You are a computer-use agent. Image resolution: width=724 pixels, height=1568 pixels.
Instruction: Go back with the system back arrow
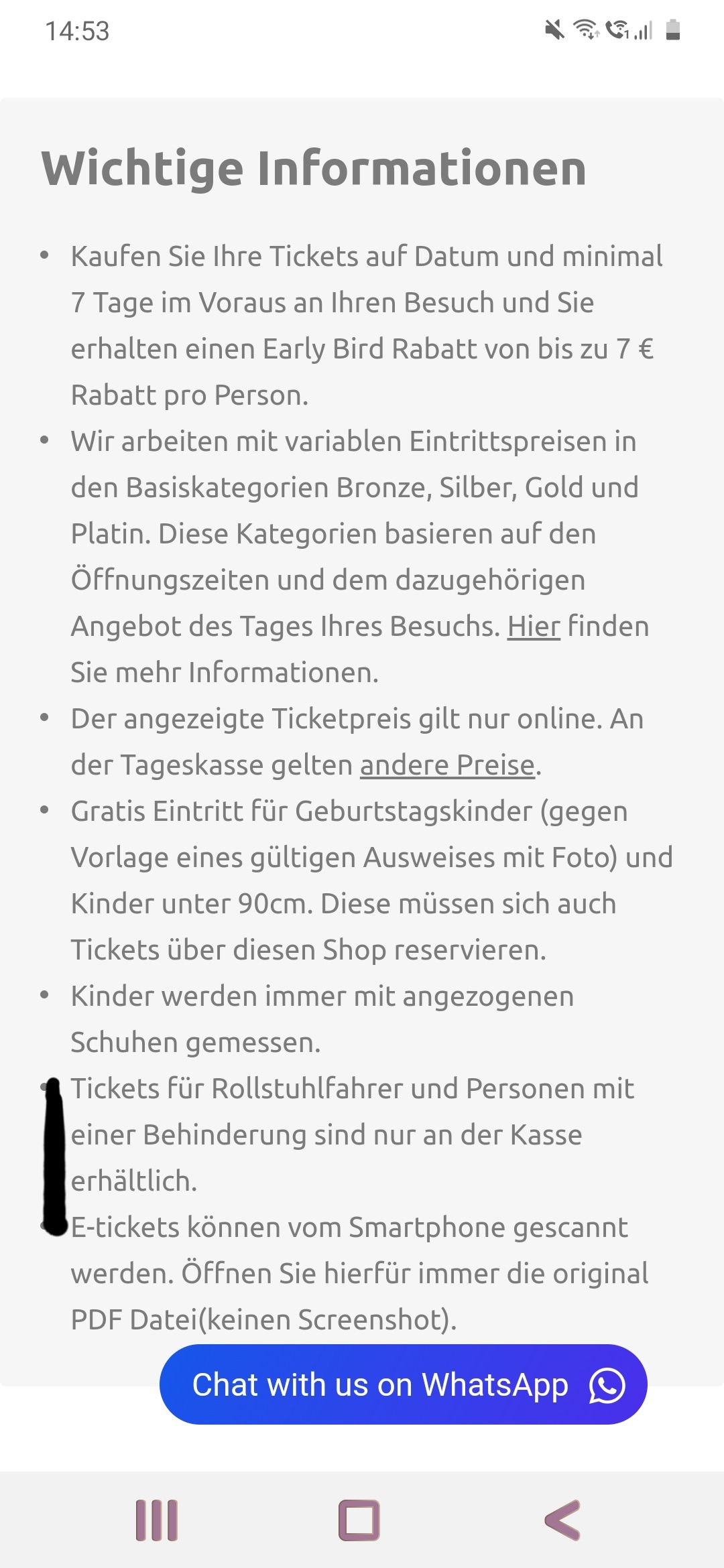[x=562, y=1520]
